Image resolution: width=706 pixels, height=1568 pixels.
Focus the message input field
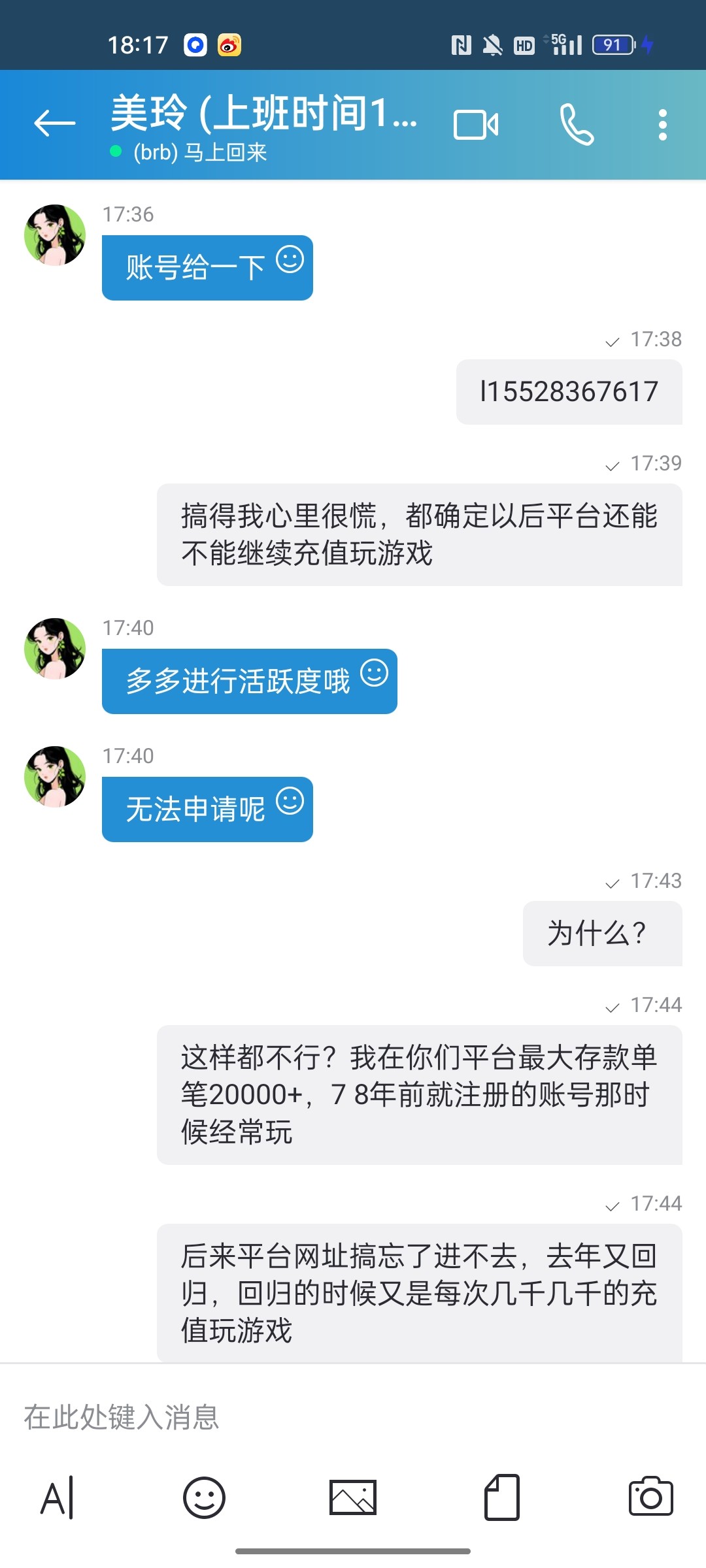pos(353,1417)
